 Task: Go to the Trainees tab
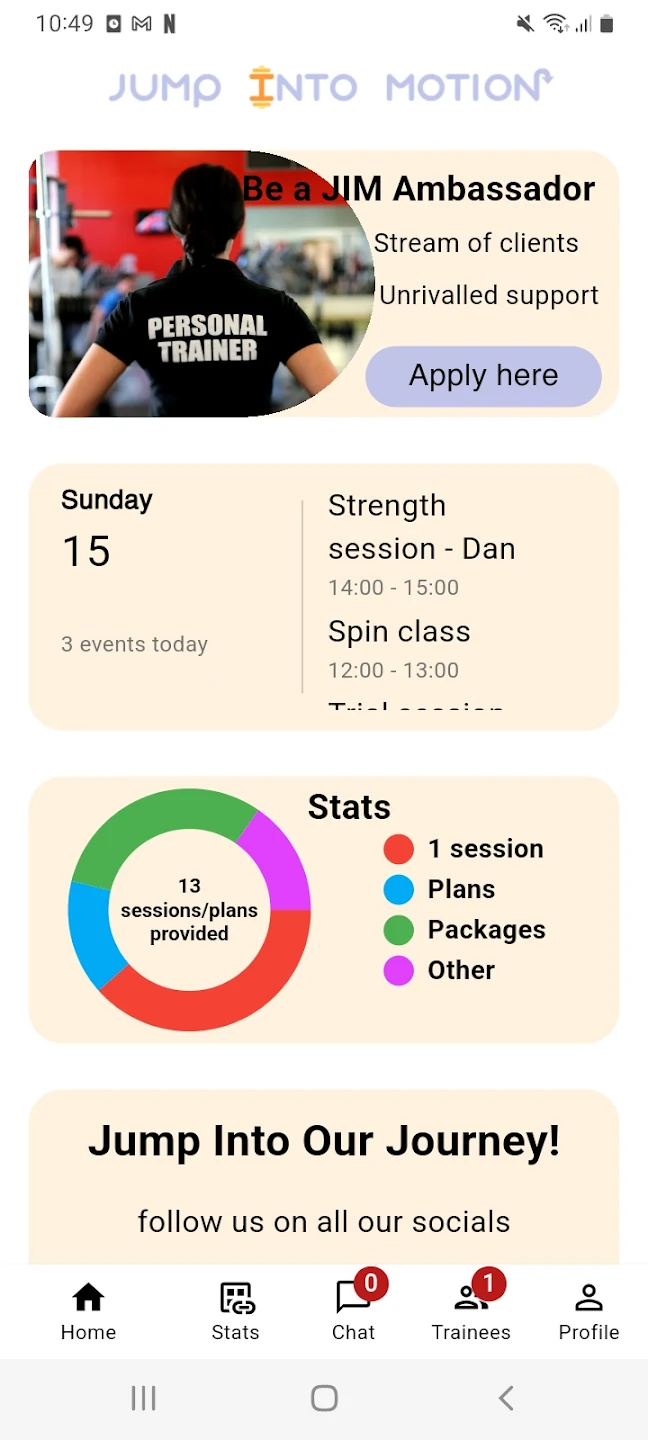pyautogui.click(x=471, y=1311)
